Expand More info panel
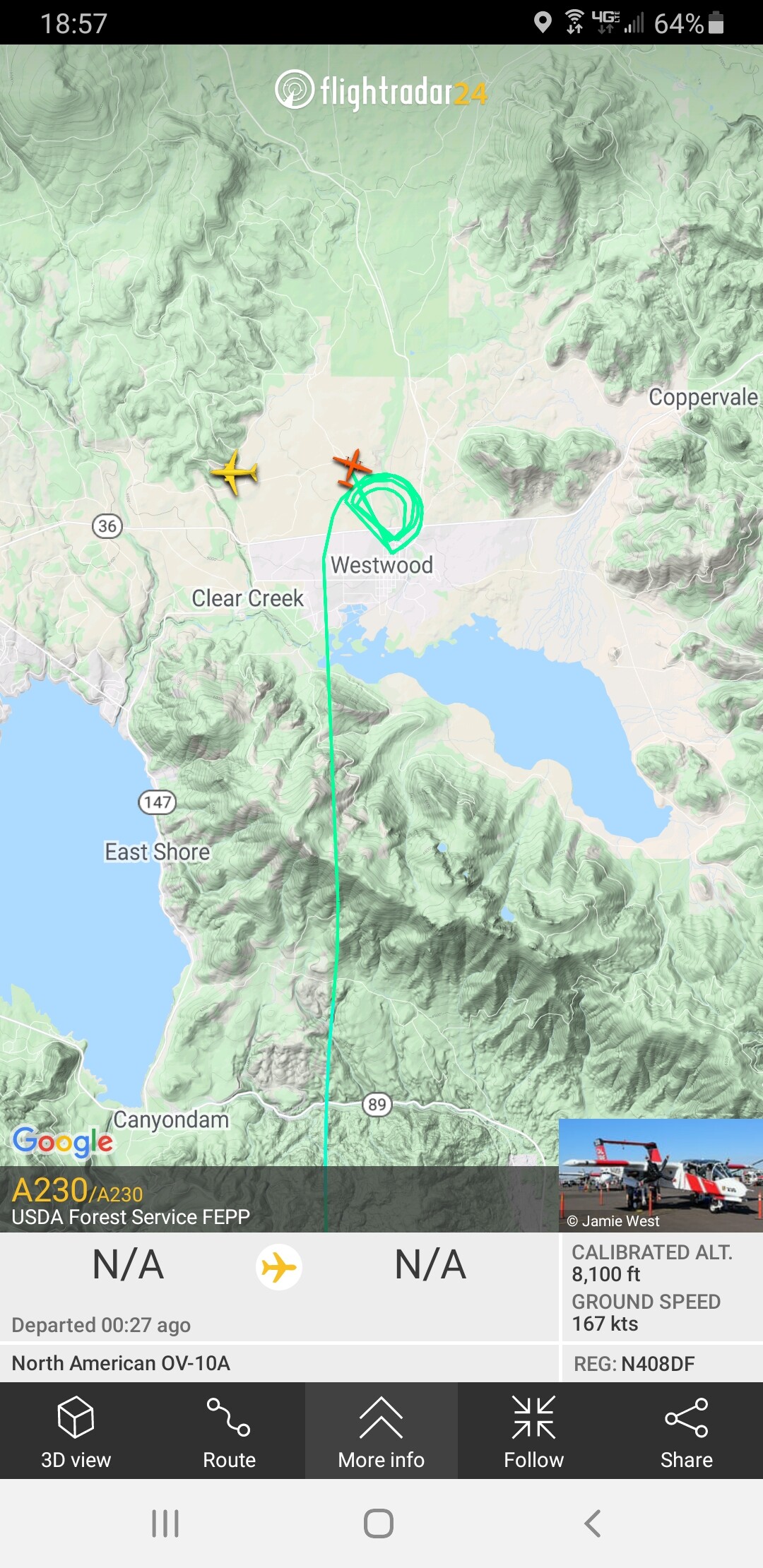 pyautogui.click(x=381, y=1431)
